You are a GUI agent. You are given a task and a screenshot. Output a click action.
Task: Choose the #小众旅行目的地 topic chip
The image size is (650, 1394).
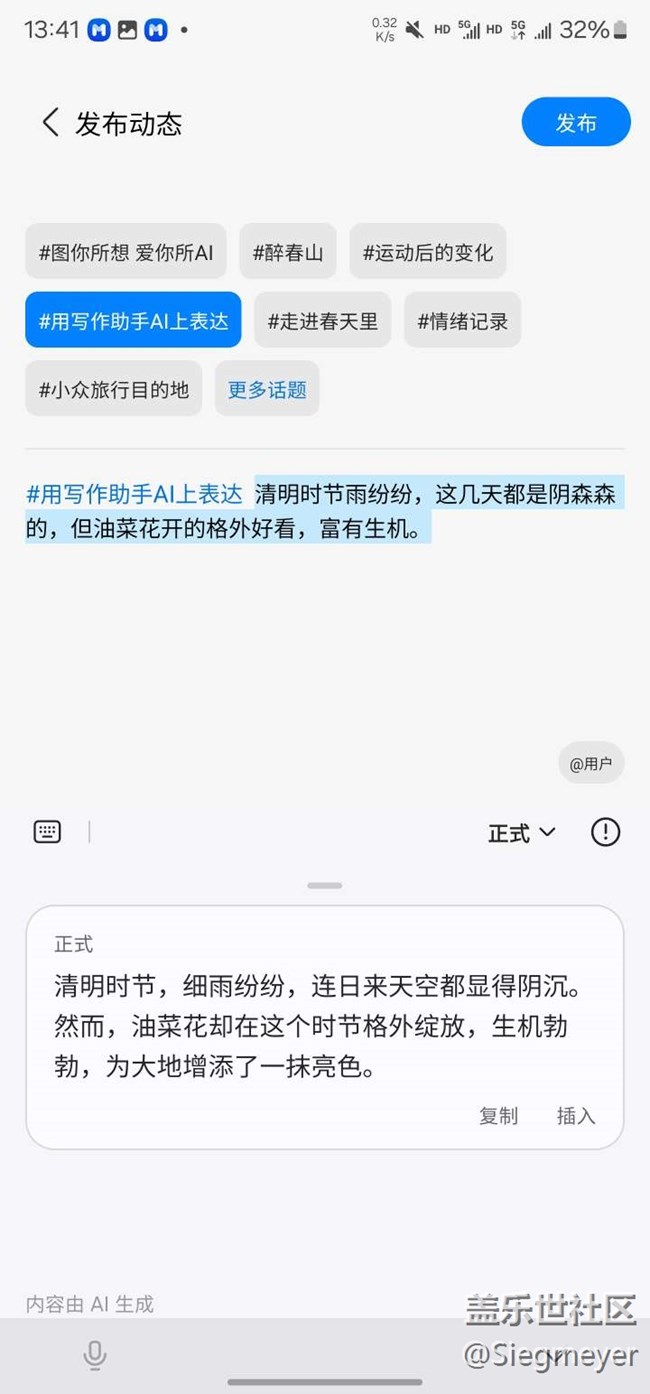(114, 389)
